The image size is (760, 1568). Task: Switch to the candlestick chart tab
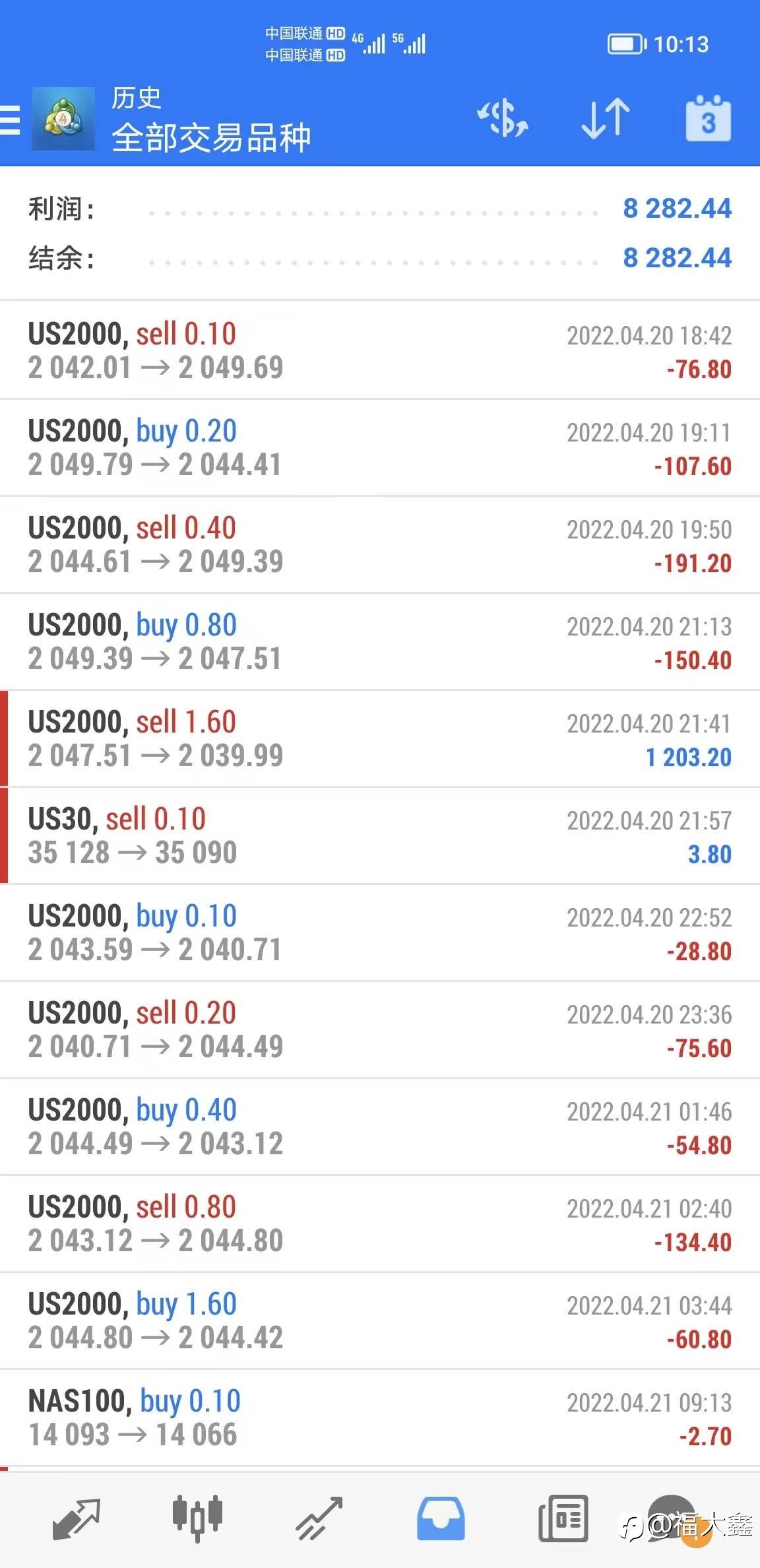[x=197, y=1519]
